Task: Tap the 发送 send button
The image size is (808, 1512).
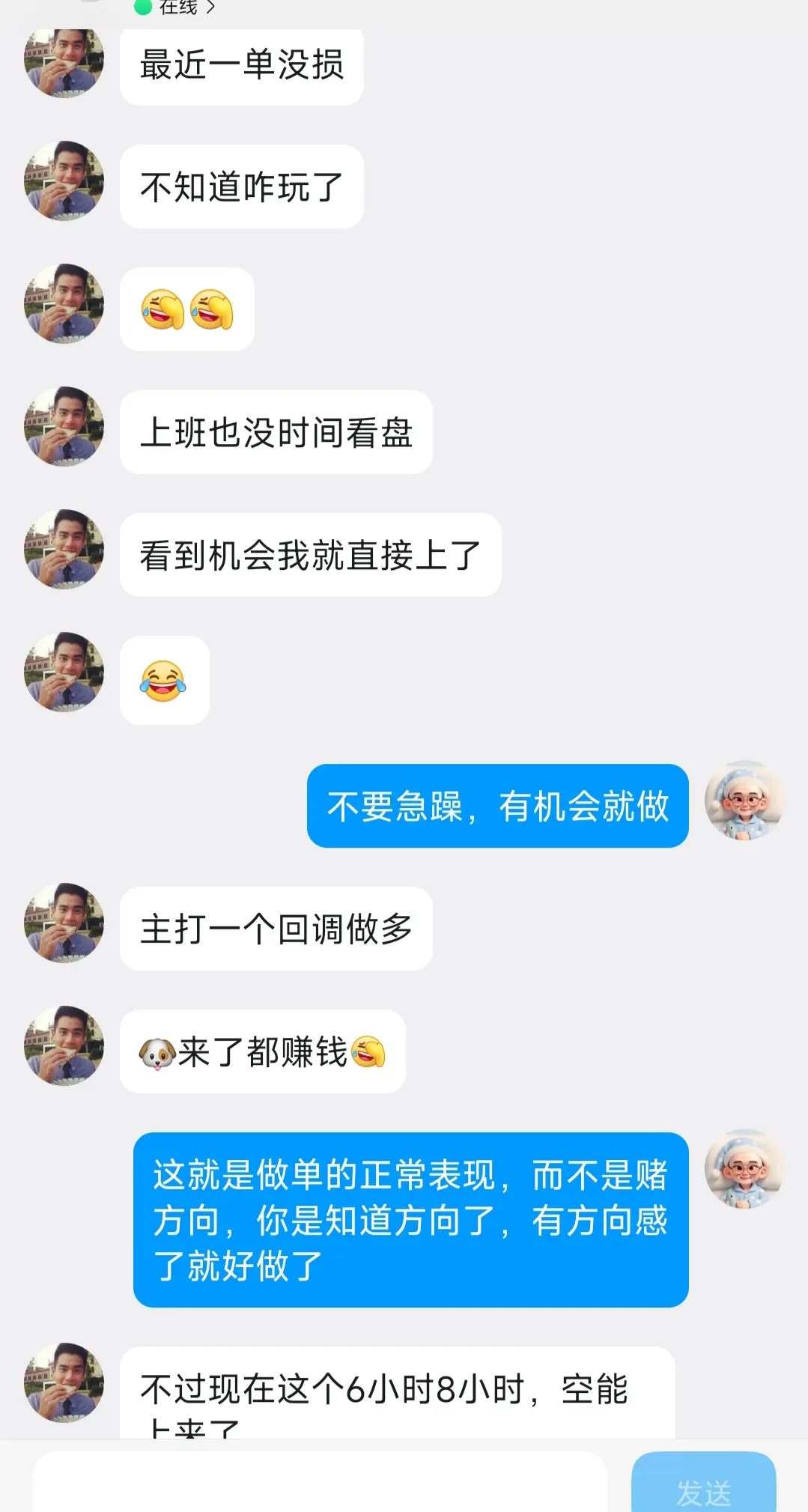Action: [704, 1482]
